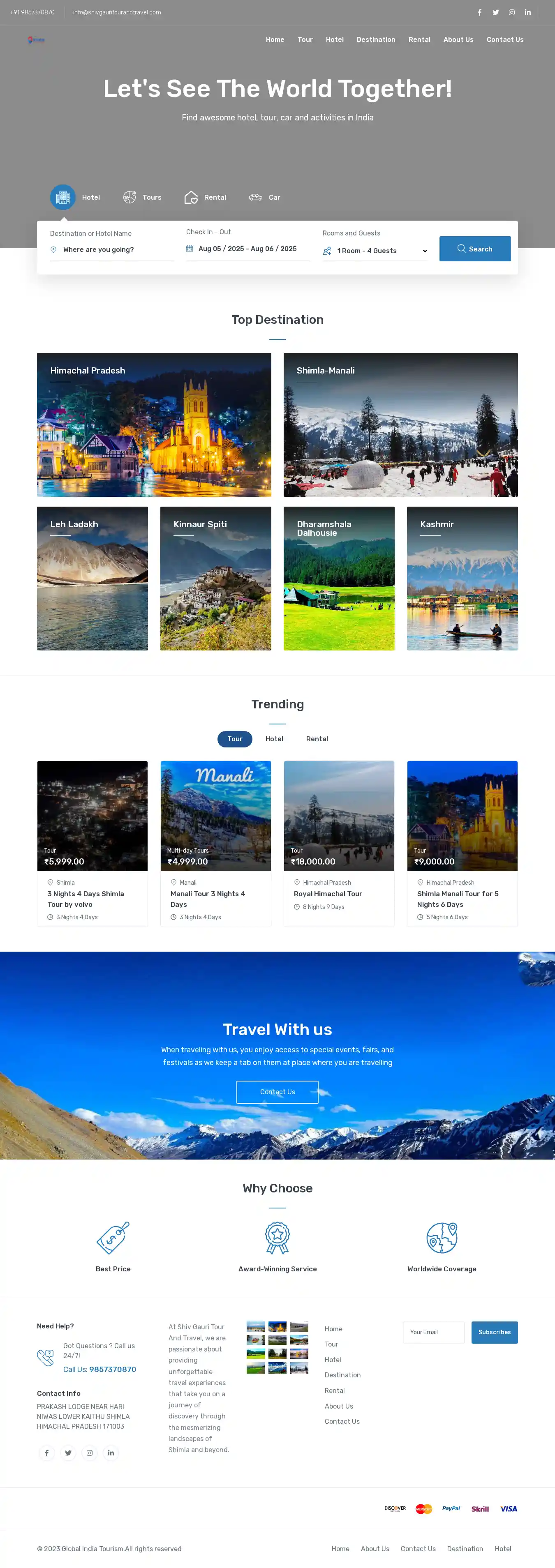Screen dimensions: 555x1568
Task: Switch Trending to the Rental tab
Action: [x=317, y=738]
